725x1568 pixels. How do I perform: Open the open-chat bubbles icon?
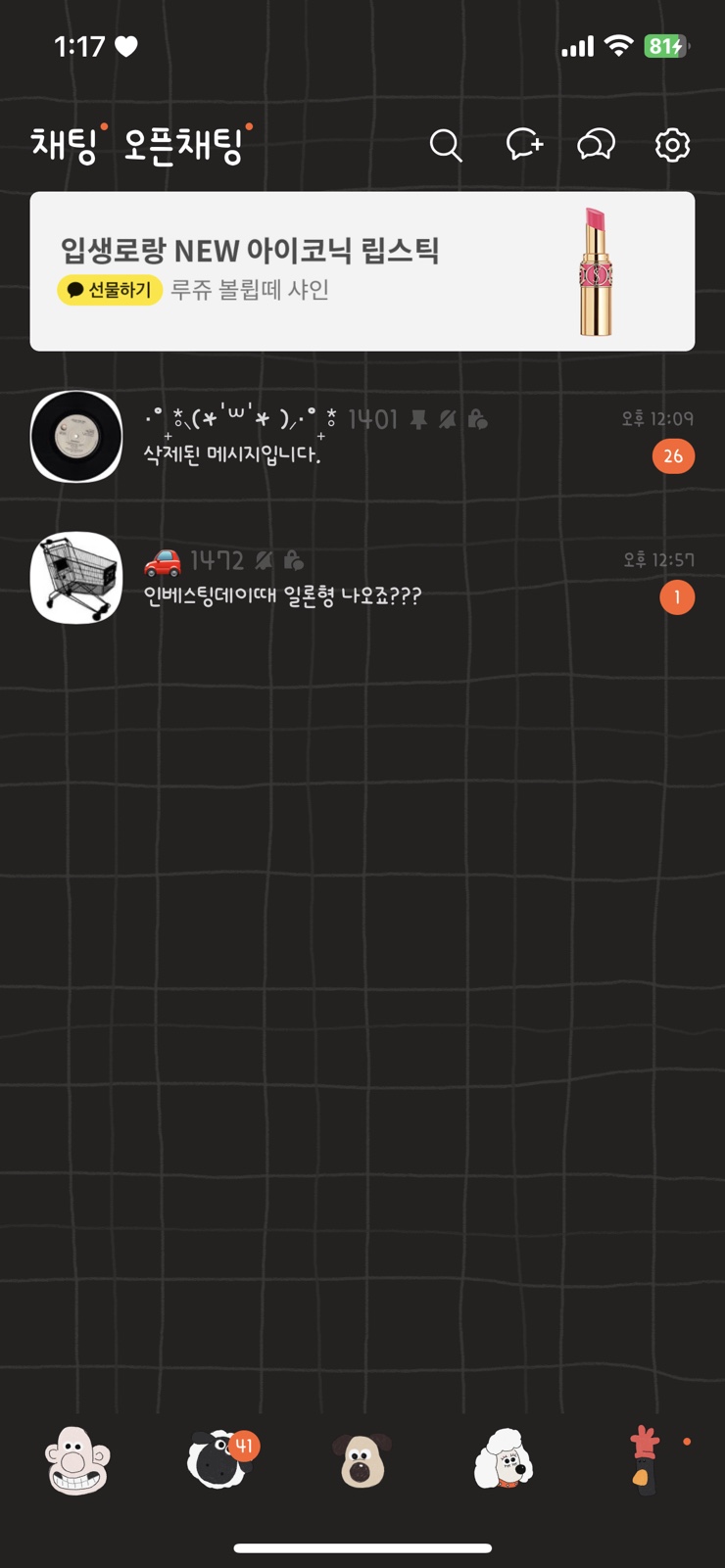click(596, 145)
